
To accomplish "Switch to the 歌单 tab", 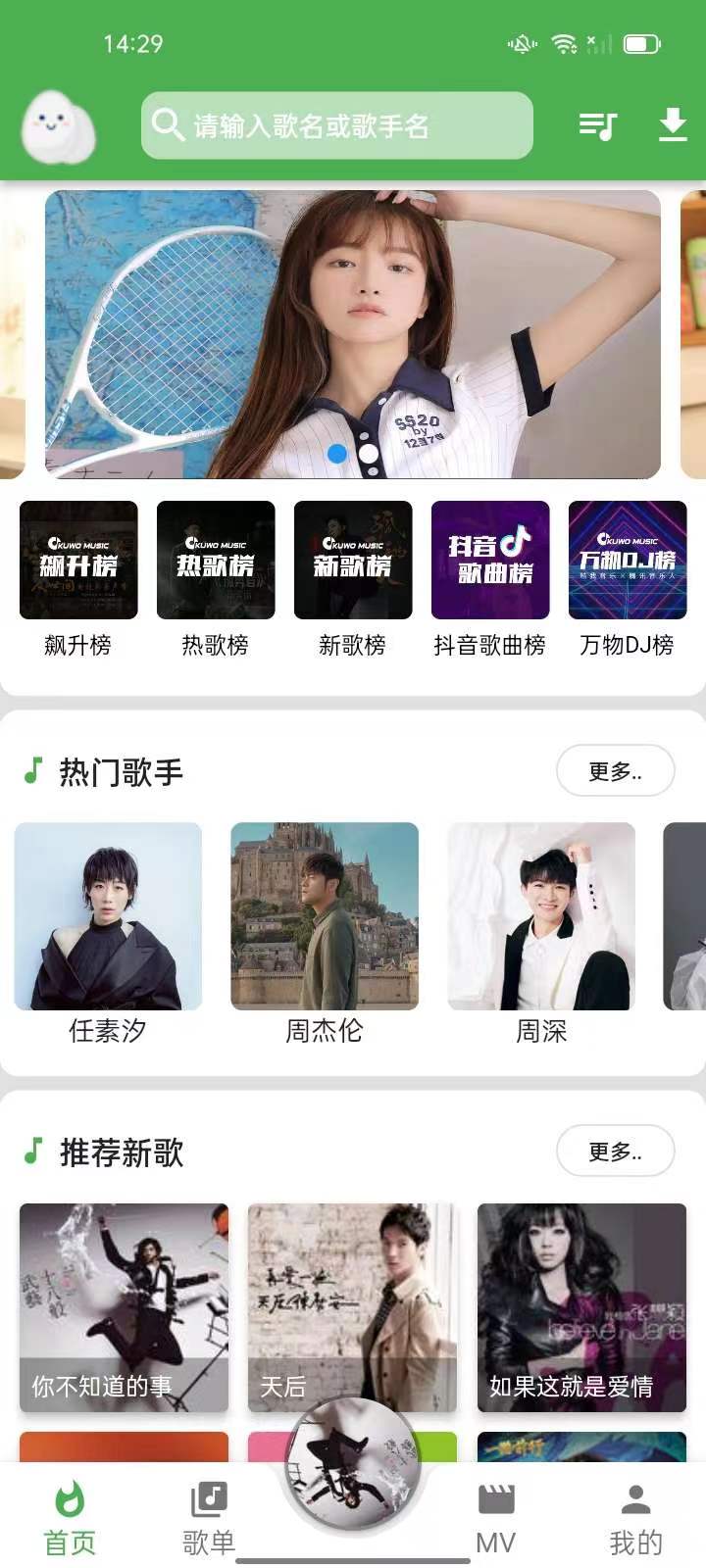I will click(209, 1517).
